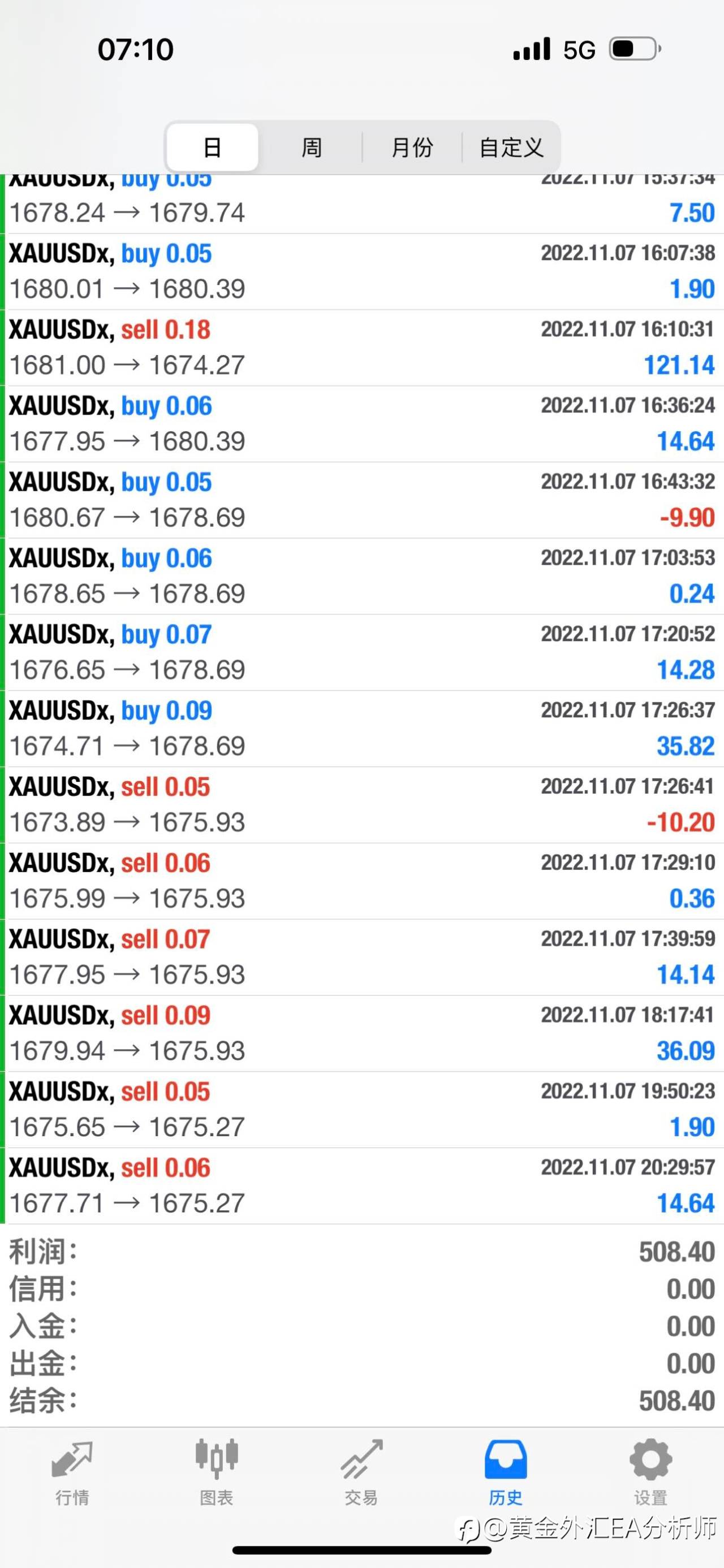The image size is (724, 1568).
Task: Expand the sell 0.18 trade at 16:10:31
Action: point(361,348)
